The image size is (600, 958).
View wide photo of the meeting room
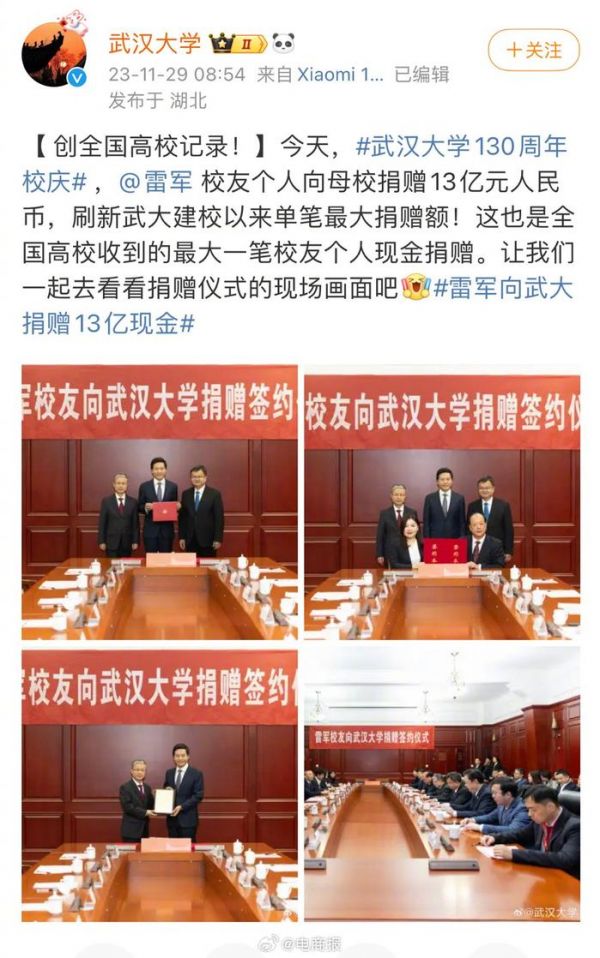[441, 785]
